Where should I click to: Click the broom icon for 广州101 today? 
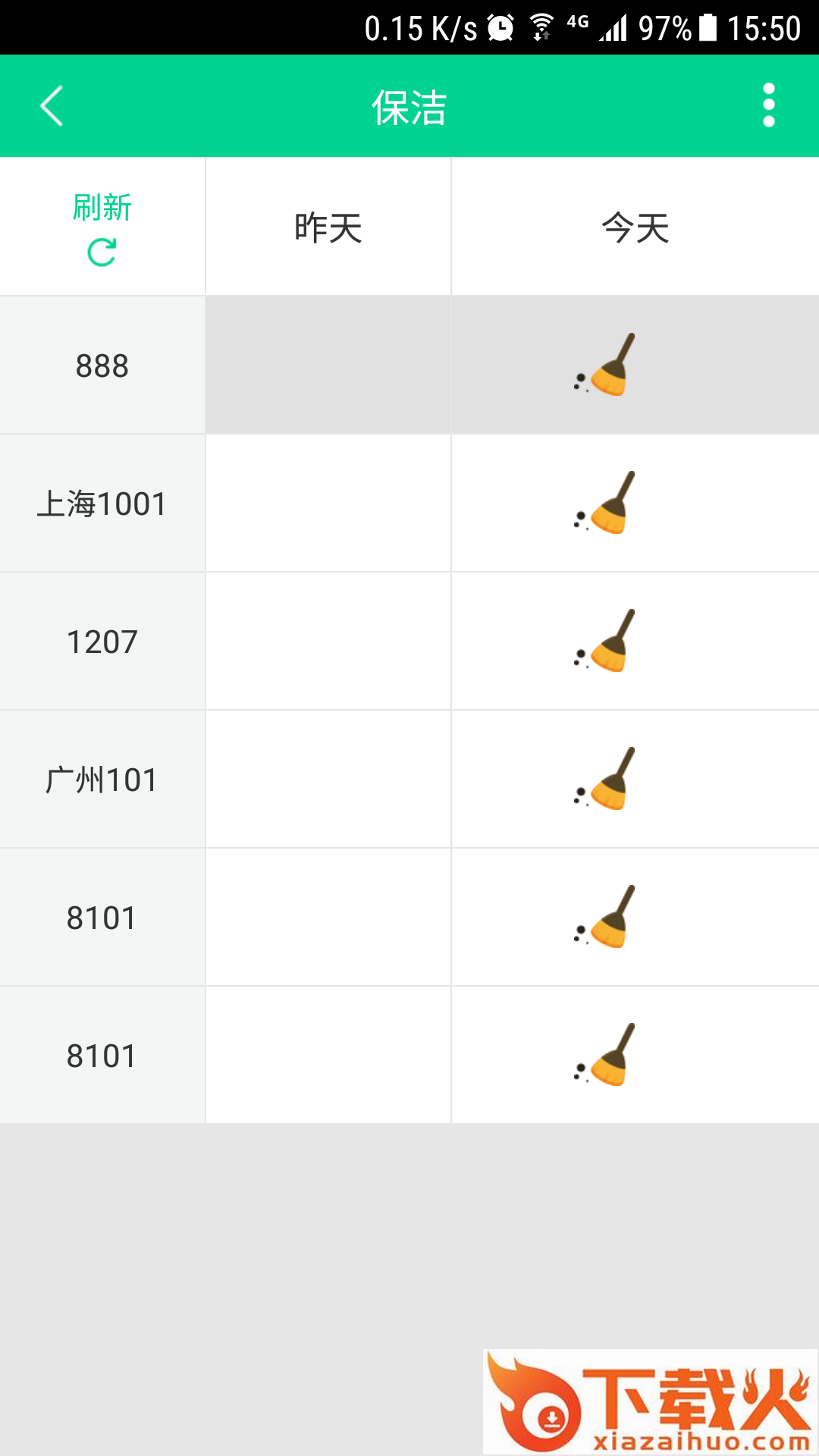point(607,779)
